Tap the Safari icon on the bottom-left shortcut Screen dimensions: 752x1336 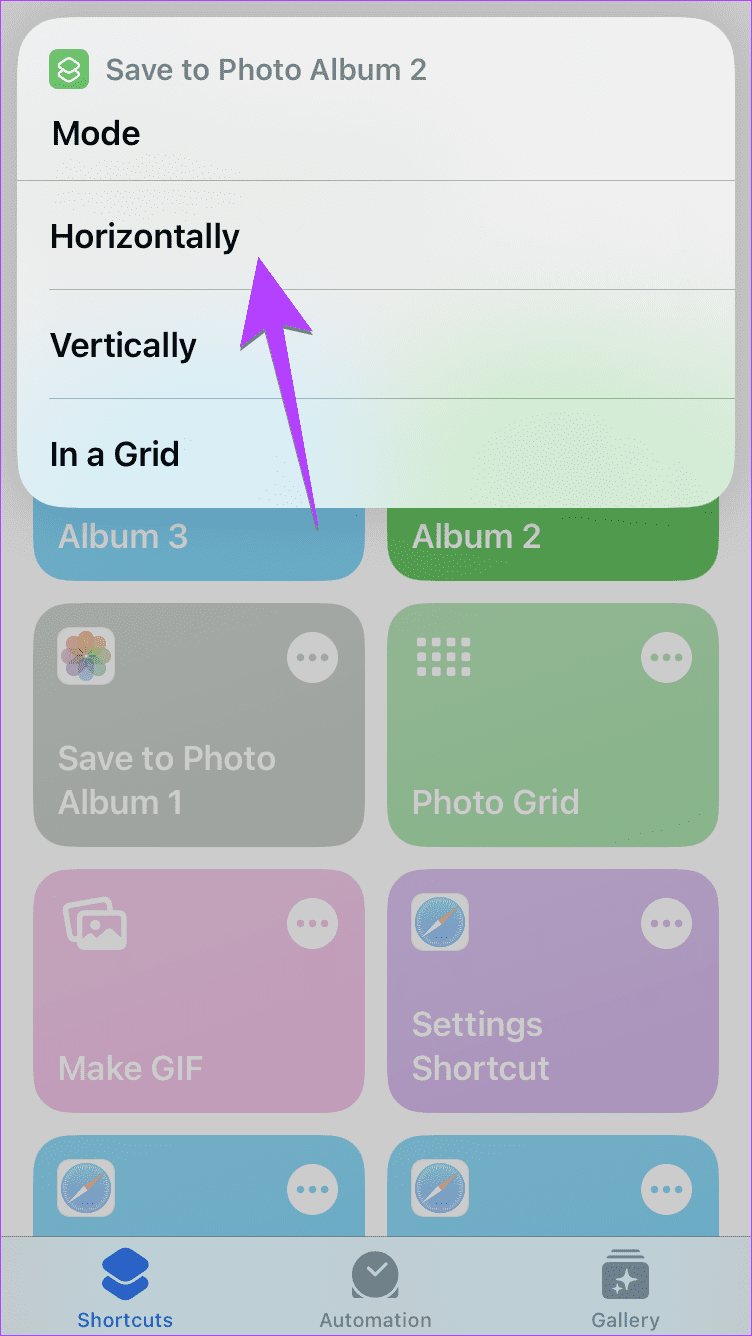85,1189
